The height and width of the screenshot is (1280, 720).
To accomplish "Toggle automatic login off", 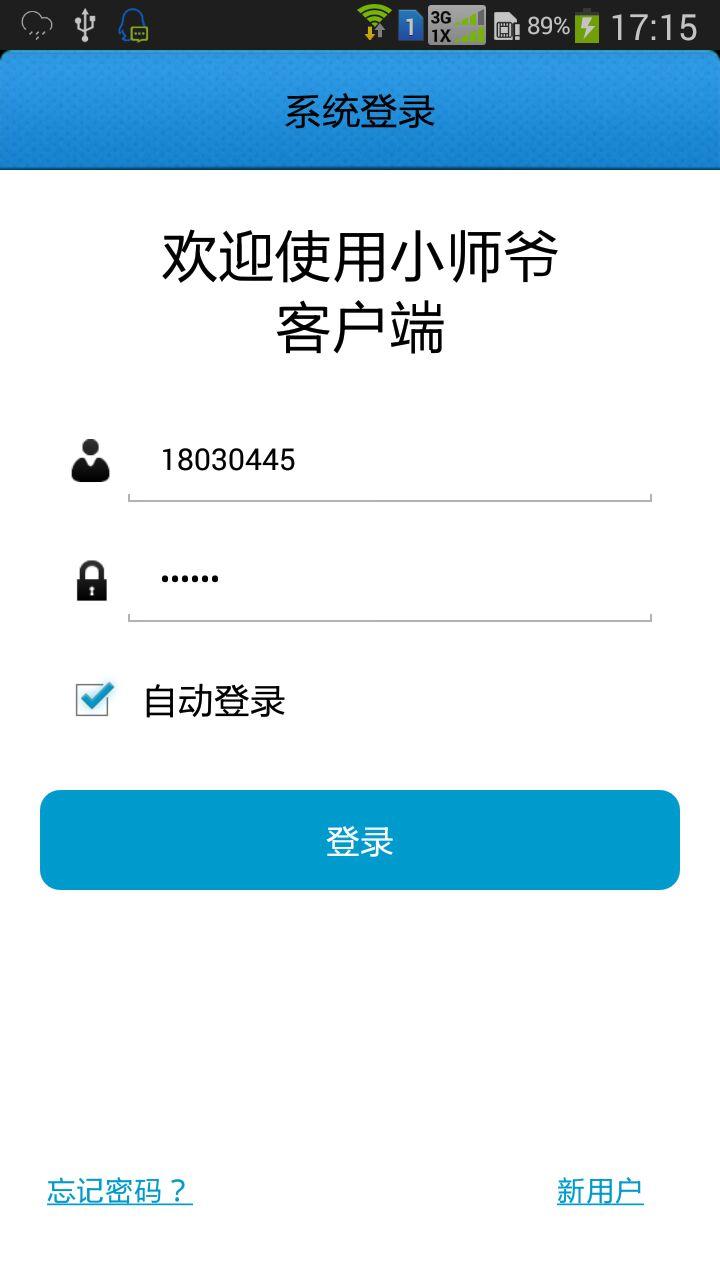I will (x=91, y=700).
